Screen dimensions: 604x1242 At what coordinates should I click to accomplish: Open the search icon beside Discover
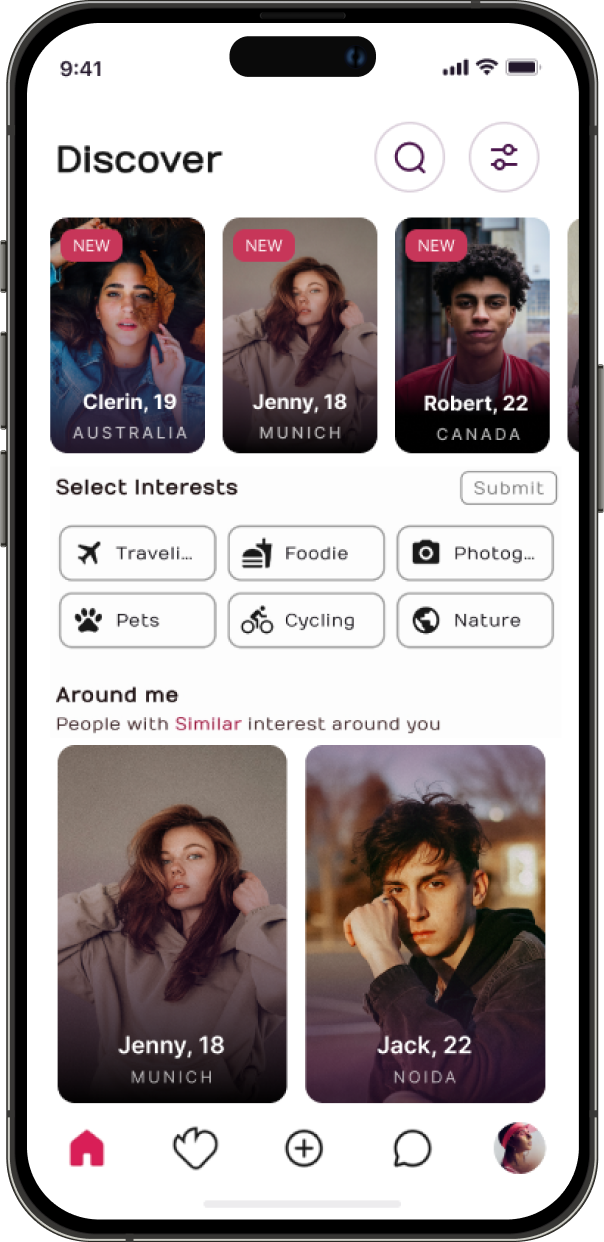(409, 157)
